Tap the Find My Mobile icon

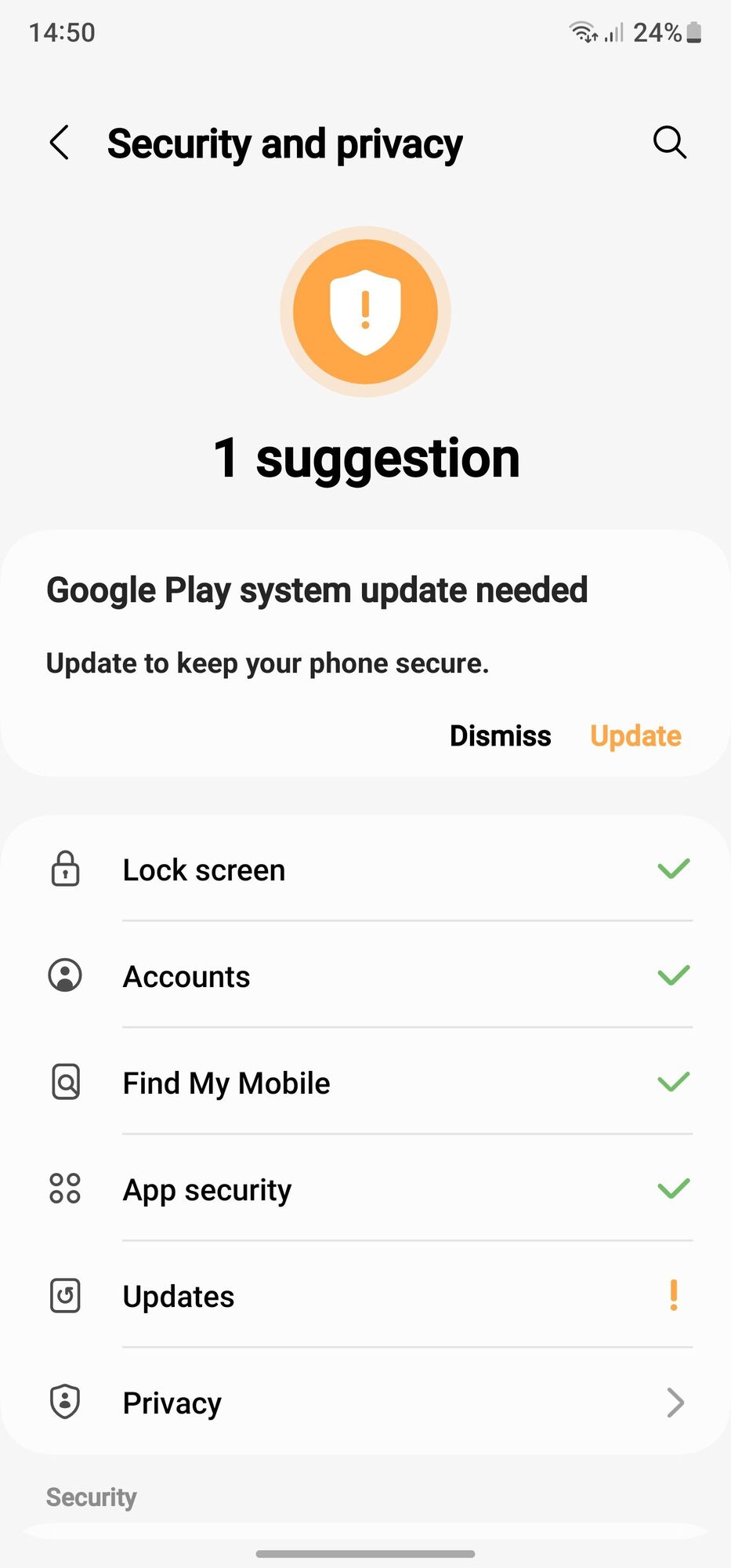click(65, 1083)
